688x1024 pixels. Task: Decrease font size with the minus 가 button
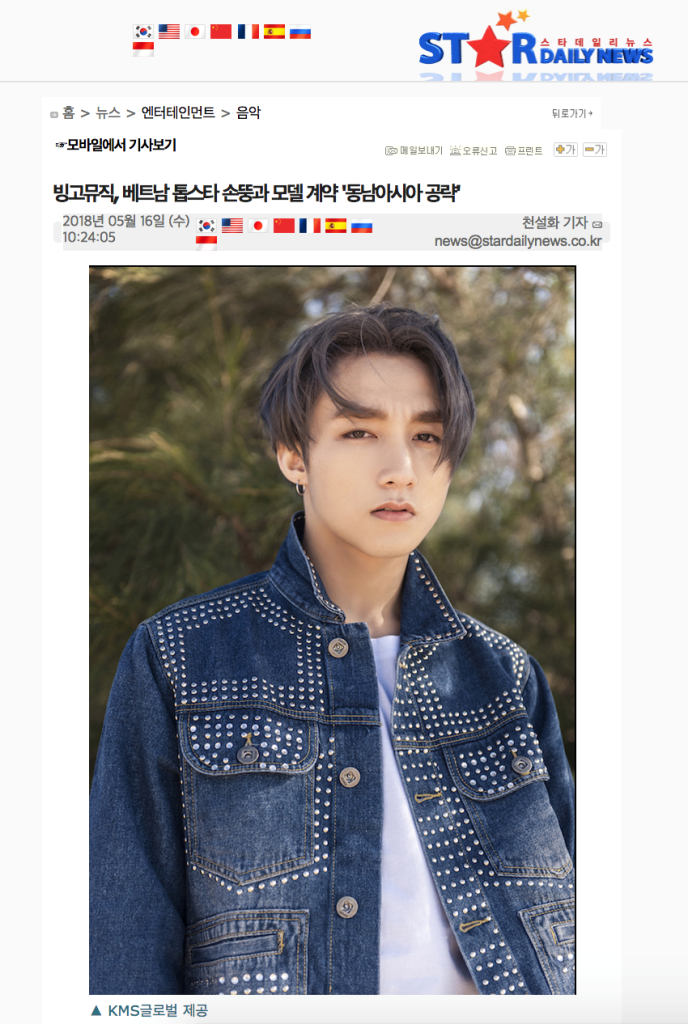[594, 150]
